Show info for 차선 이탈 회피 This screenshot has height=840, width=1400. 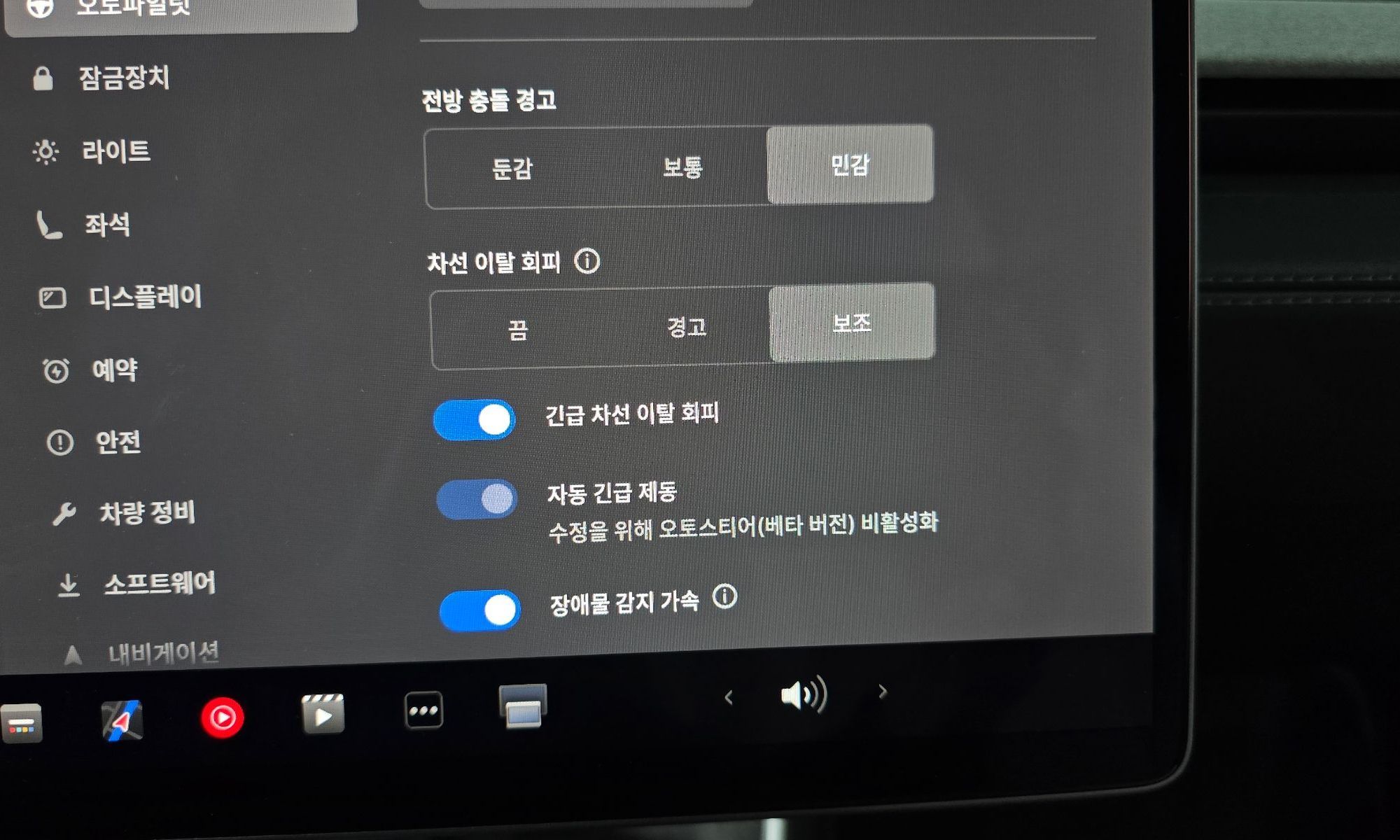tap(587, 262)
